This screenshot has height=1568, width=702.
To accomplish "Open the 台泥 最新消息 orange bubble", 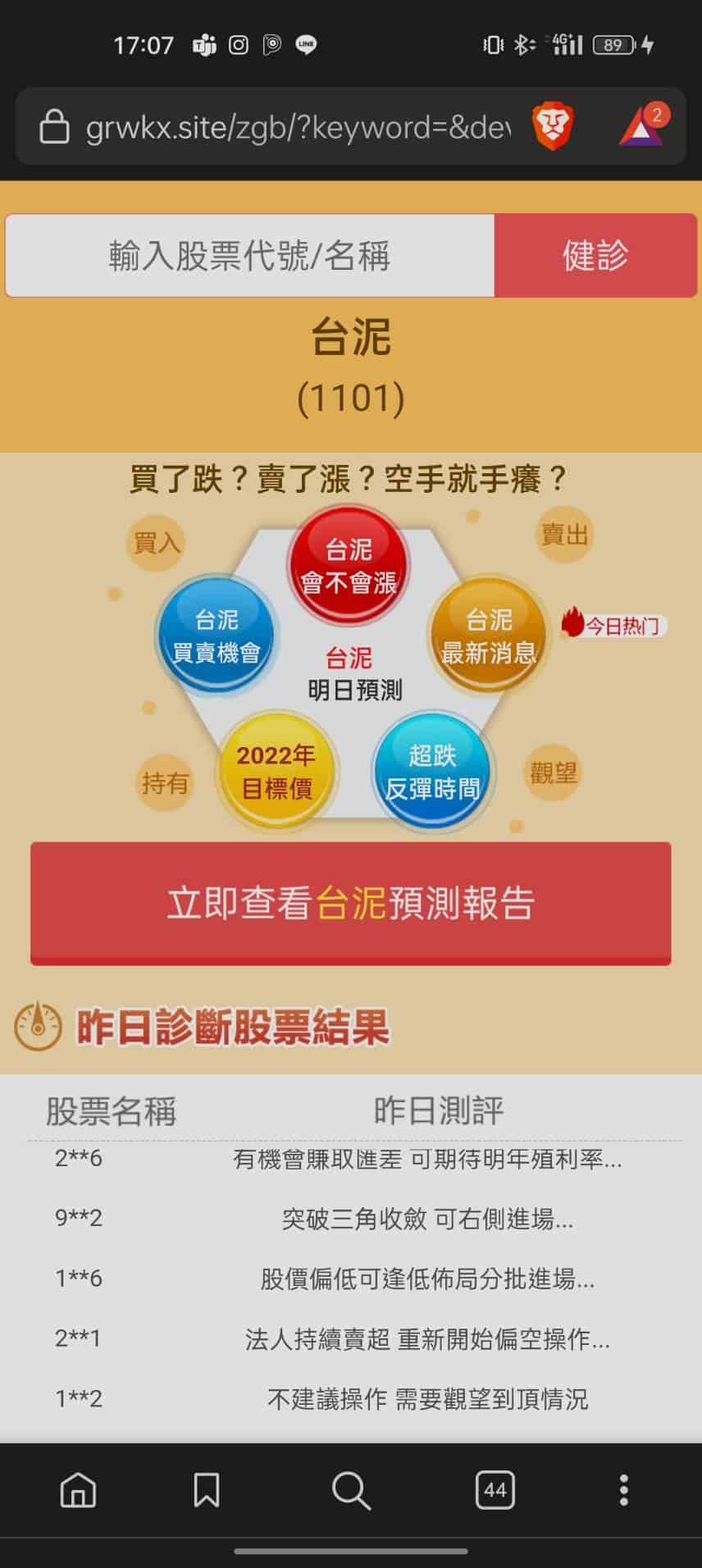I will (x=489, y=636).
